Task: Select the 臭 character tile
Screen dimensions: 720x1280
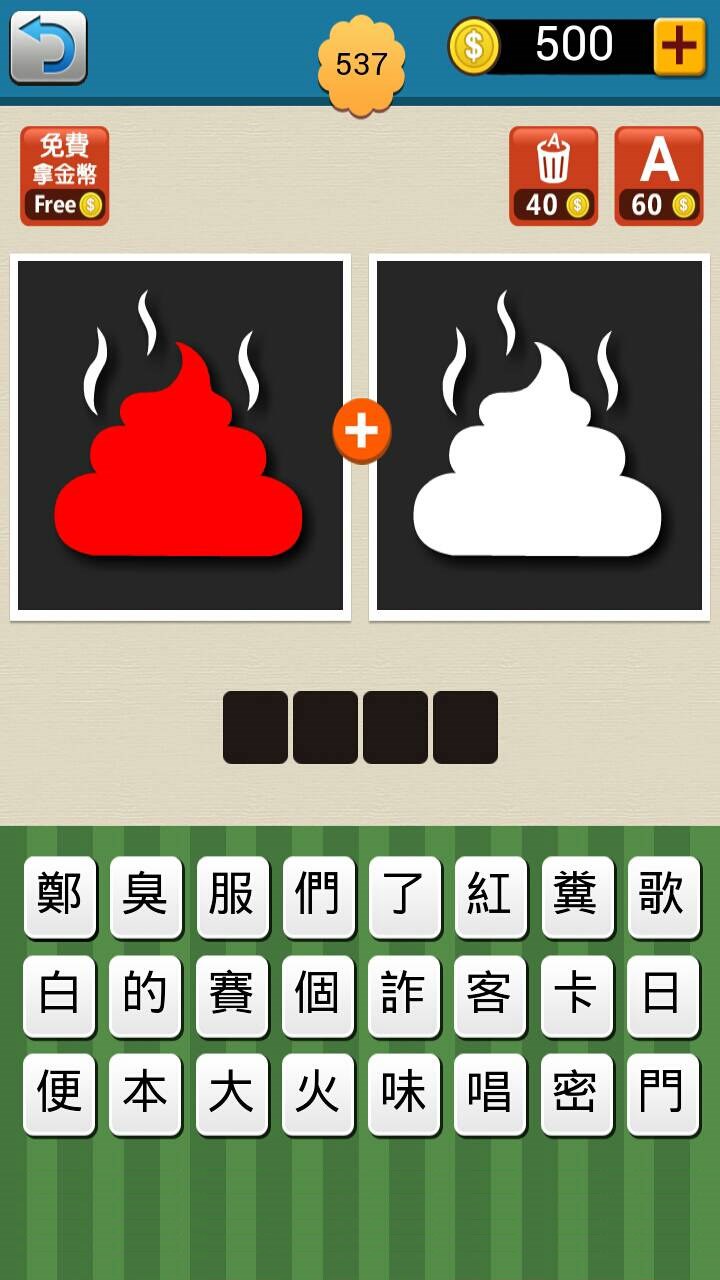Action: click(146, 897)
